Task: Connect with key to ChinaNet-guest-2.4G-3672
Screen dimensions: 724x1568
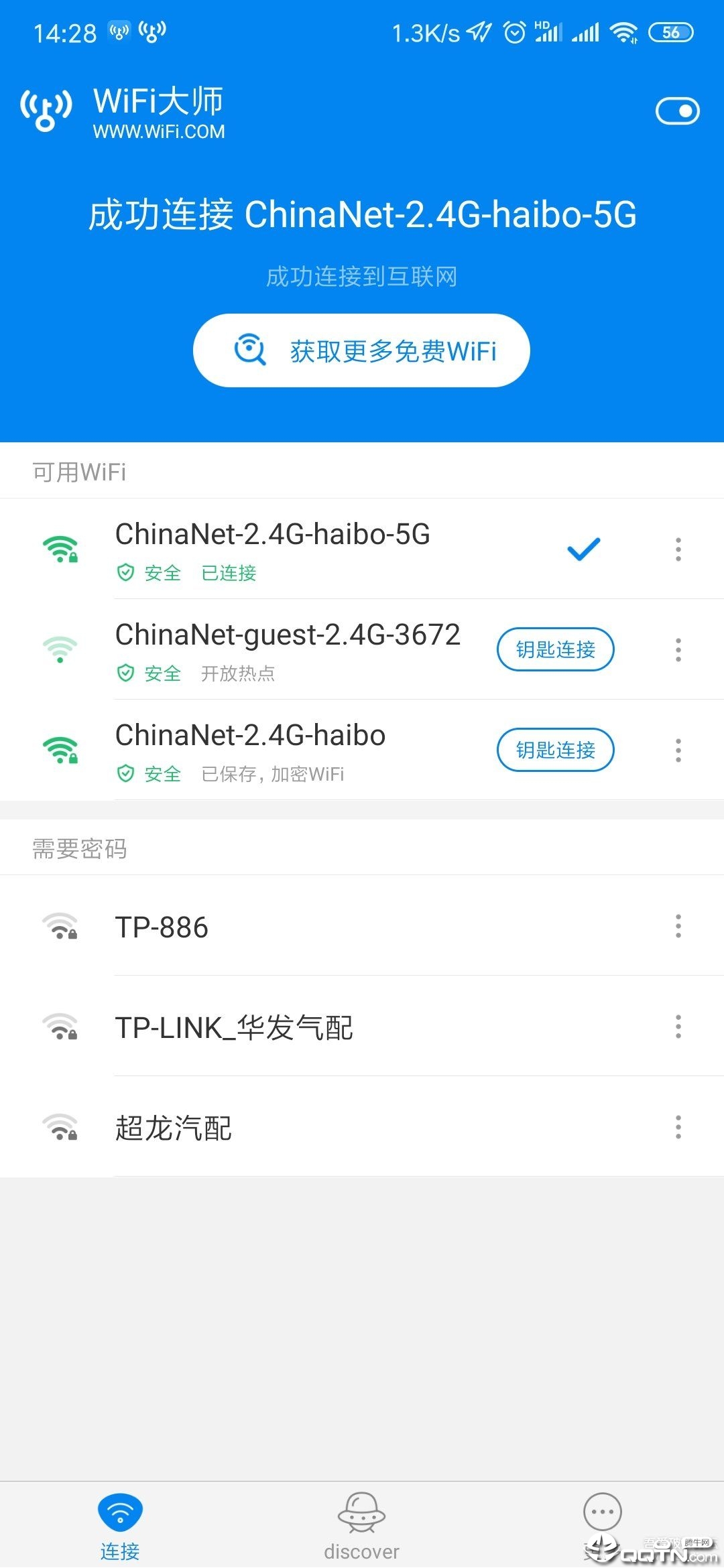Action: [x=555, y=649]
